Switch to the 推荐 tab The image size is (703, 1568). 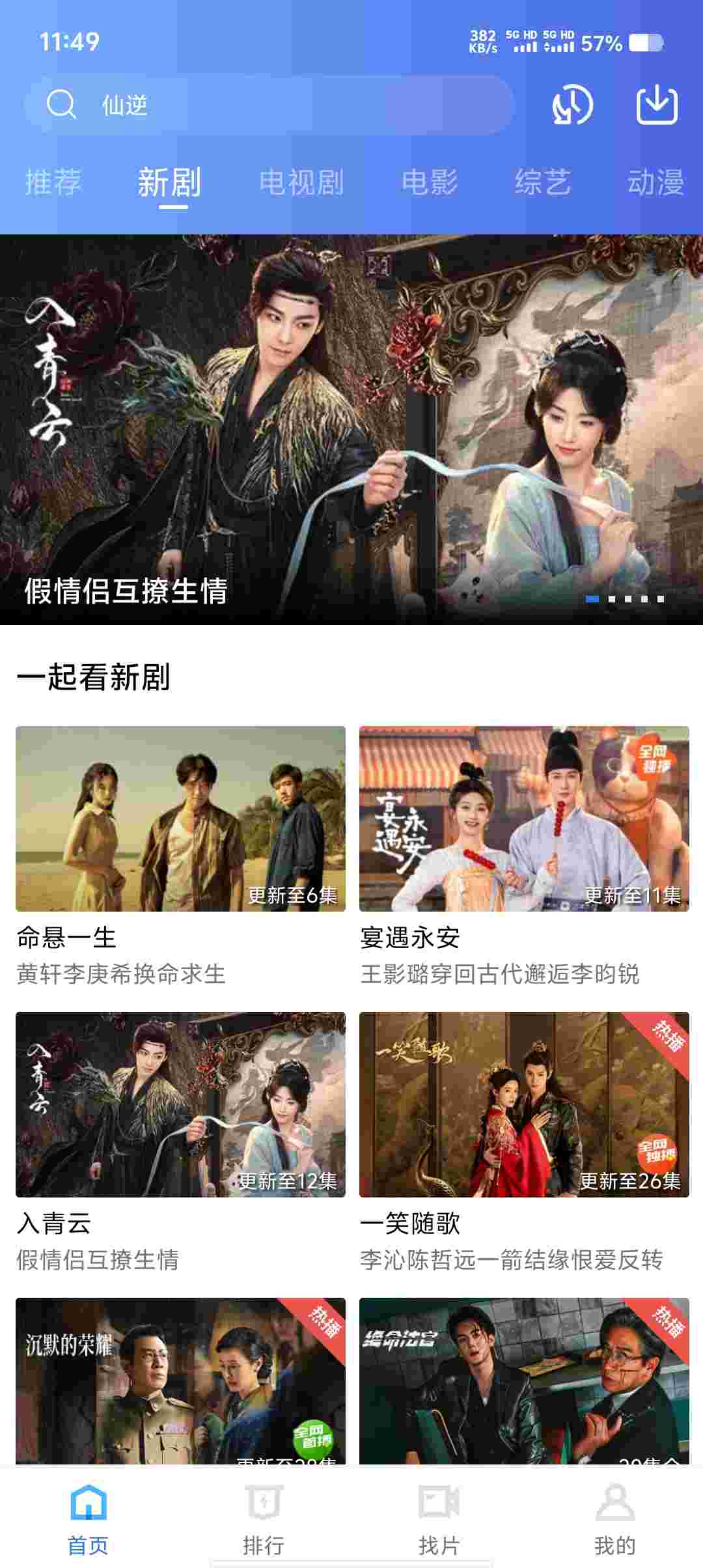[x=53, y=182]
